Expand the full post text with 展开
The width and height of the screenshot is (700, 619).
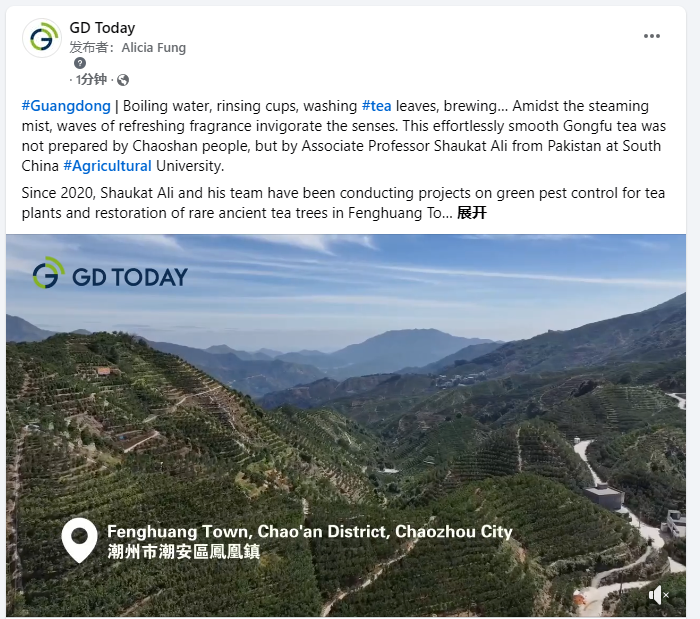point(471,213)
